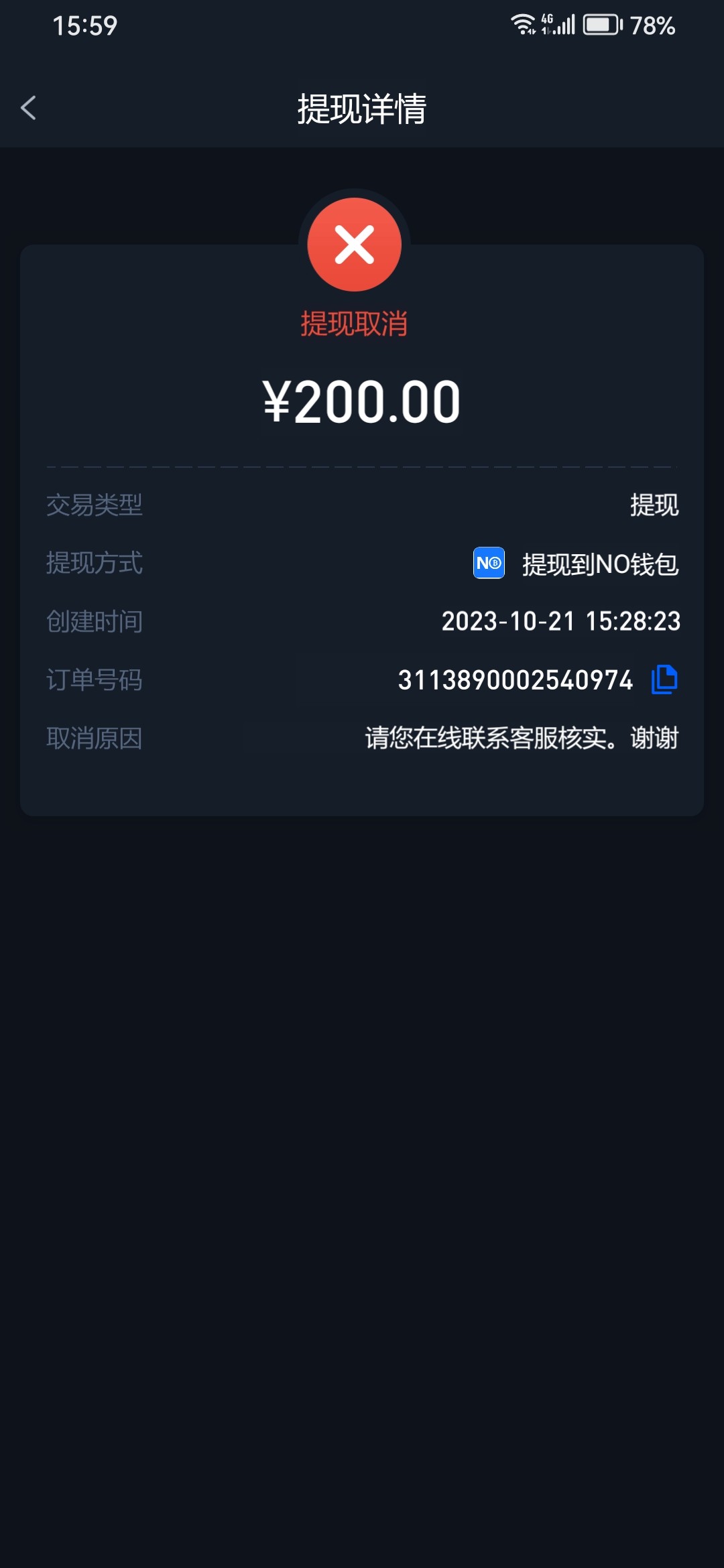Select the ¥200.00 amount text
This screenshot has width=724, height=1568.
[x=361, y=400]
